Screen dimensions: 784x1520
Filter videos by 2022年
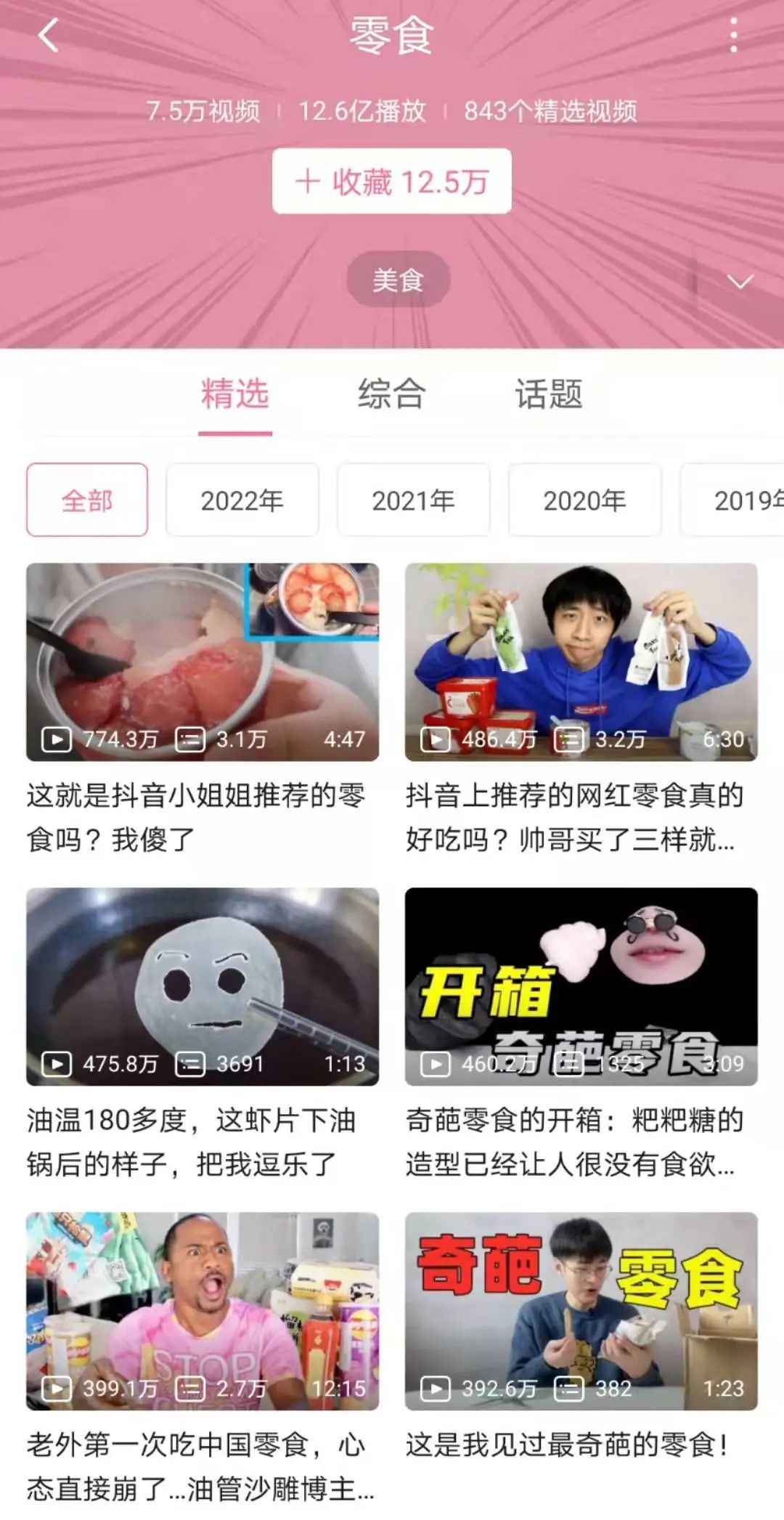[242, 500]
